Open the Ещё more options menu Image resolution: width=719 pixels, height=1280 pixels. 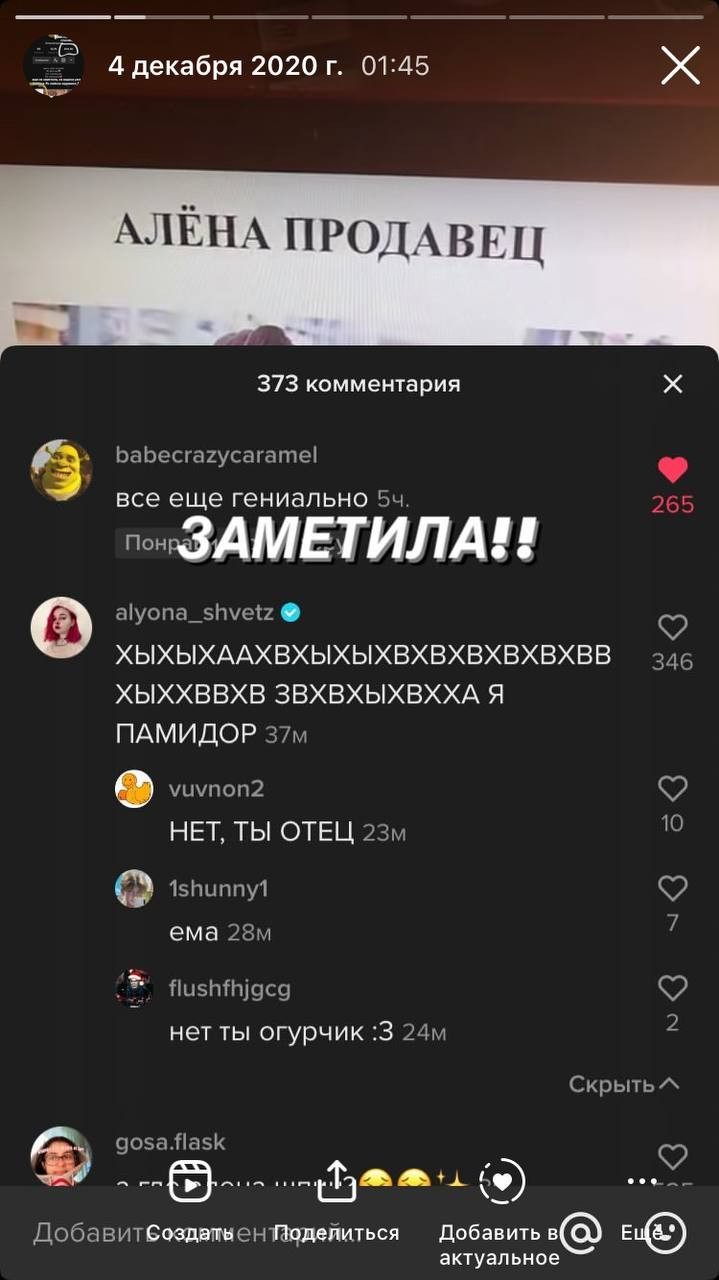[642, 1205]
